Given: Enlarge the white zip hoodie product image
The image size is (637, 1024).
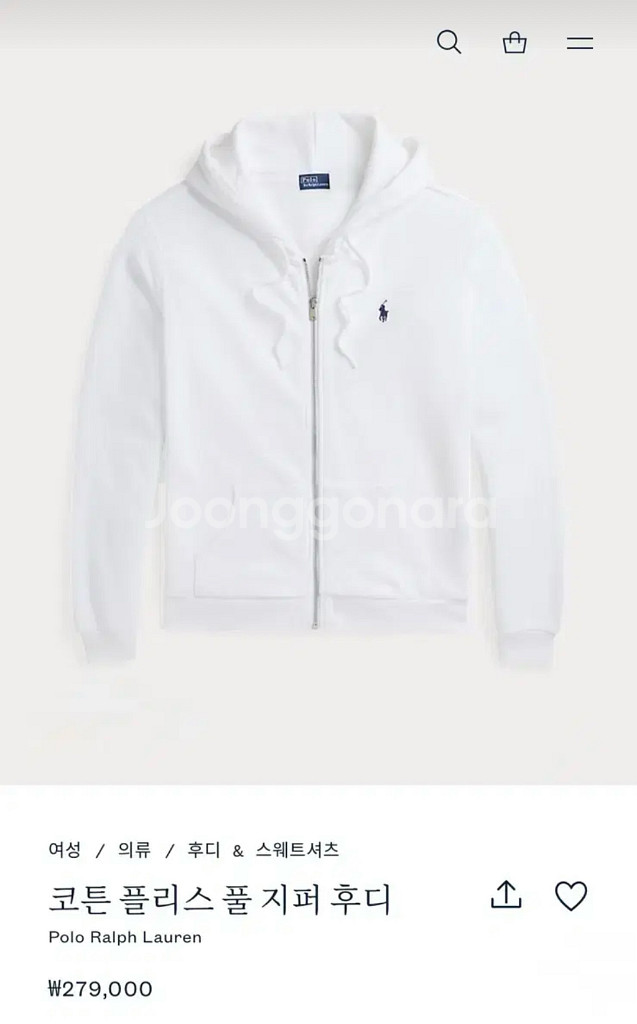Looking at the screenshot, I should [318, 400].
